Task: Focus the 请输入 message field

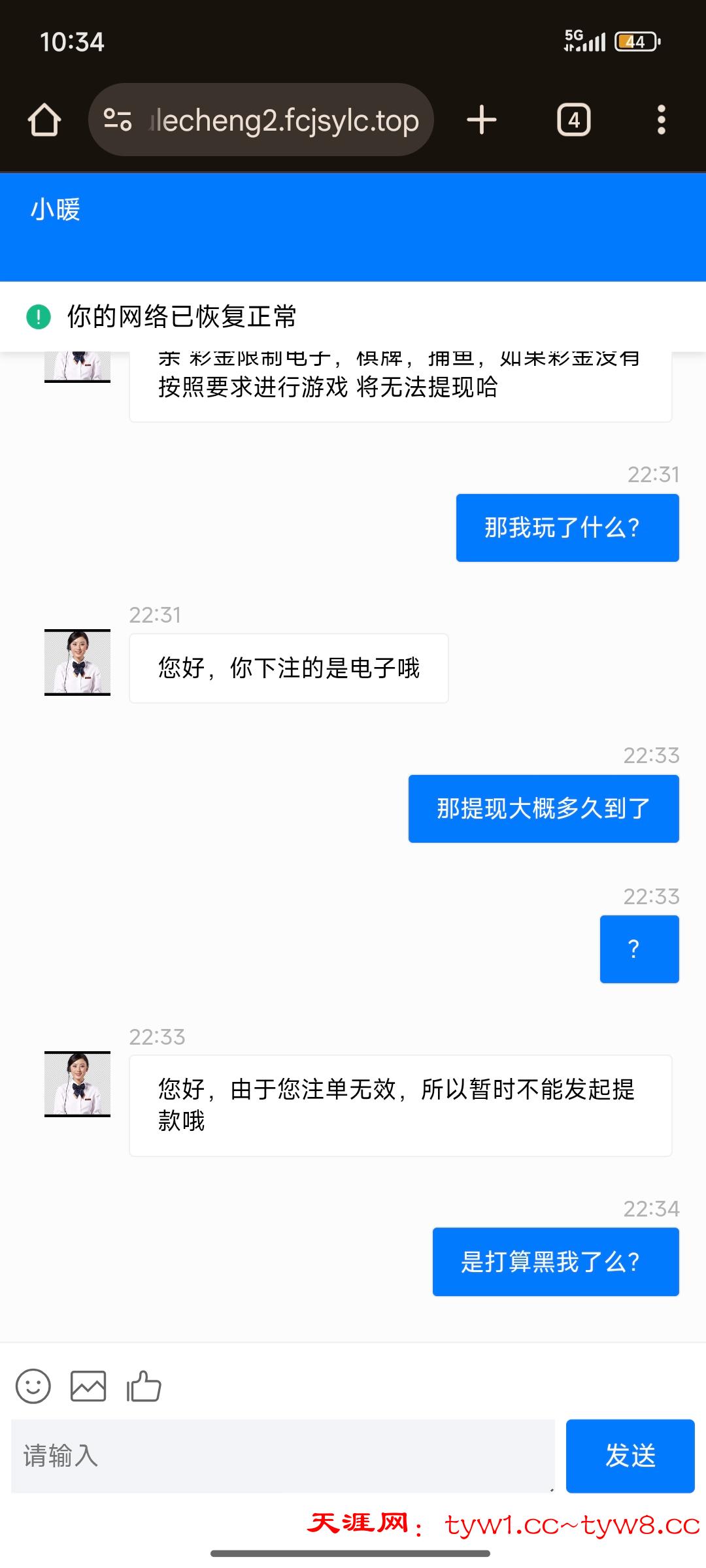Action: click(x=282, y=1456)
